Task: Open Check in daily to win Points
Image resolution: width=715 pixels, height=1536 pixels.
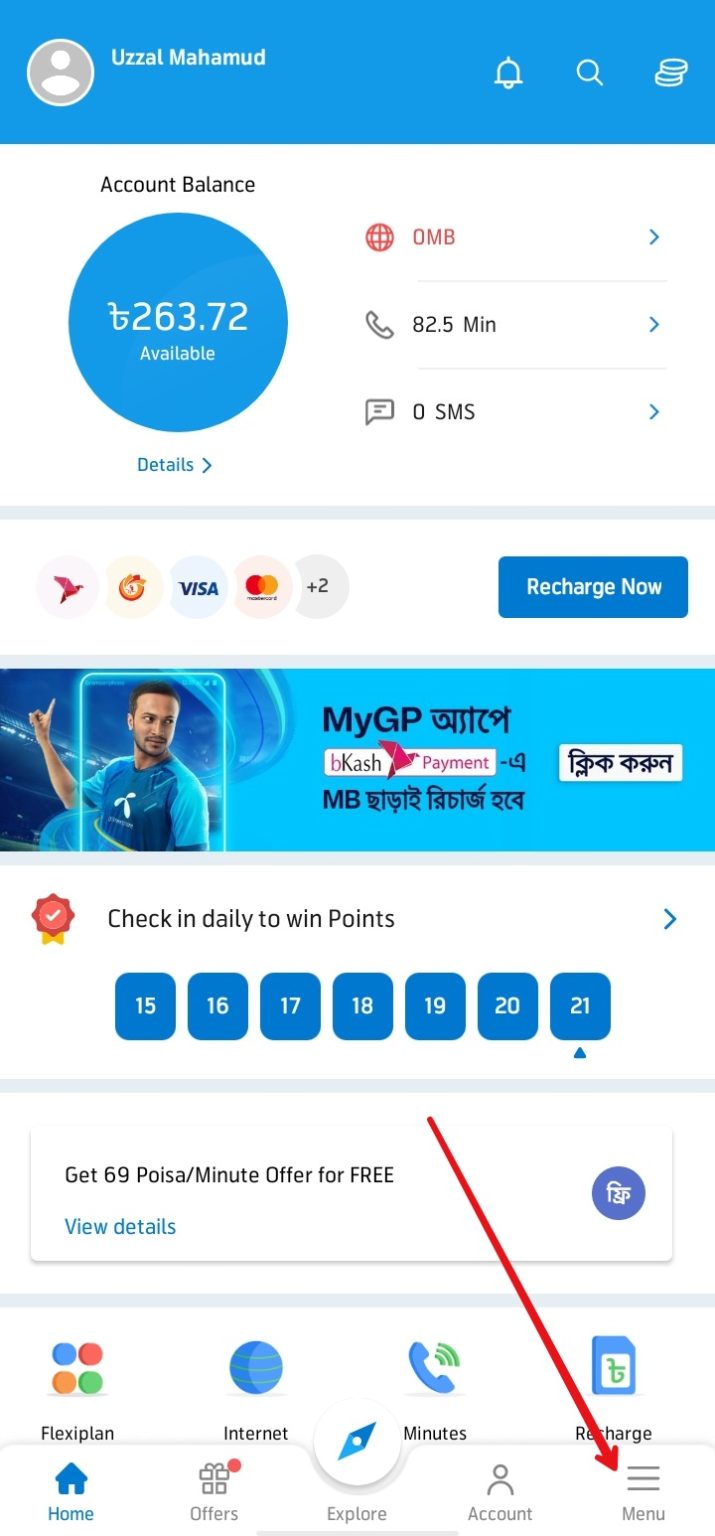Action: point(357,919)
